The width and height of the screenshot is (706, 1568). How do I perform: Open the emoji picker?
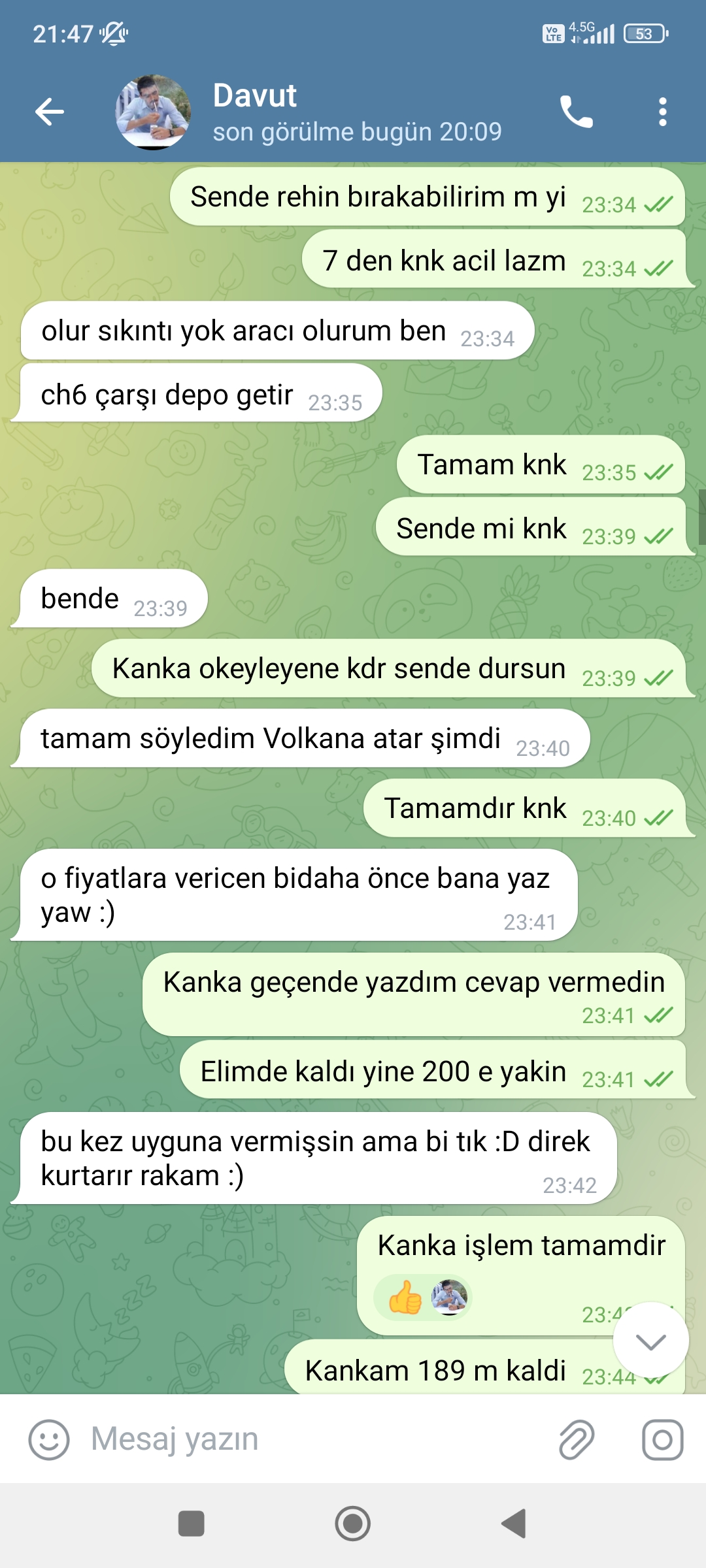49,1439
